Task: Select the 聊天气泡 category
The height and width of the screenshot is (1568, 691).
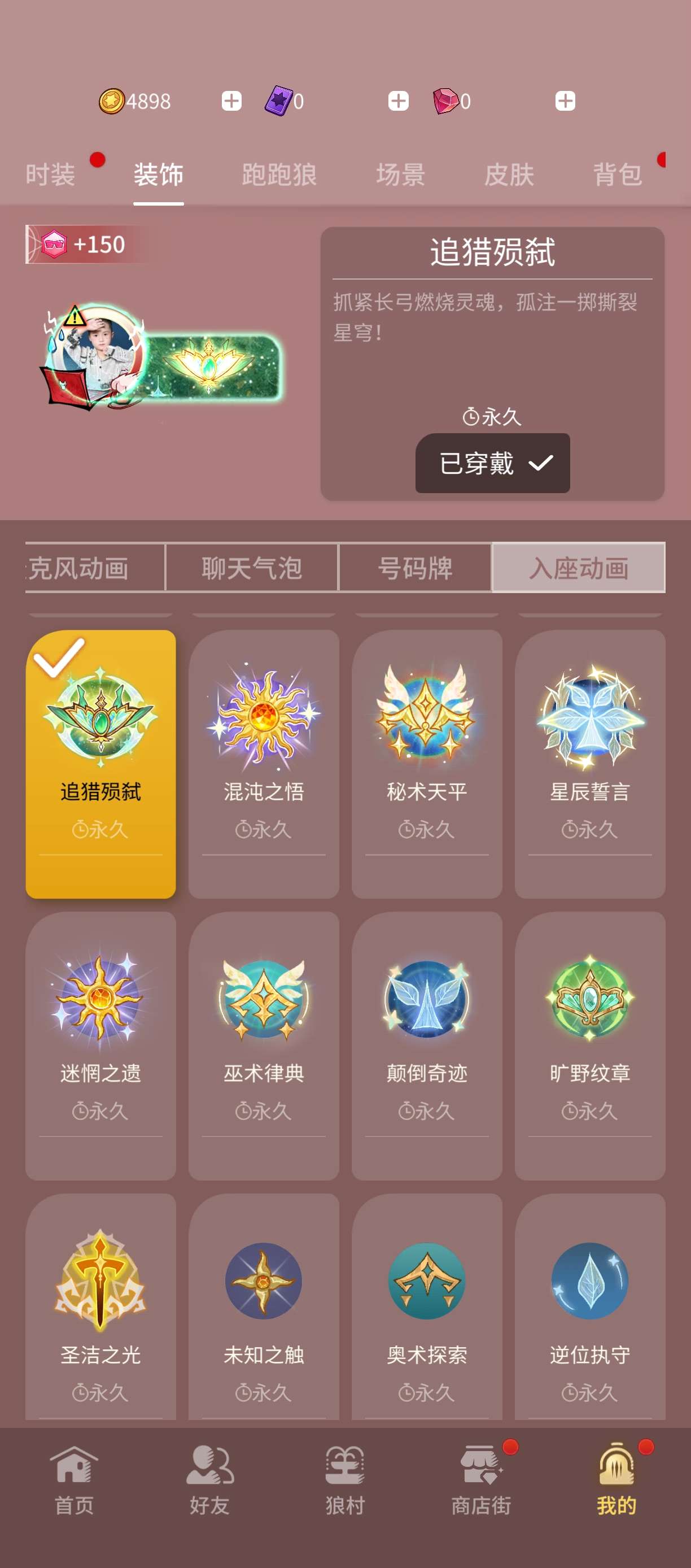Action: point(252,568)
